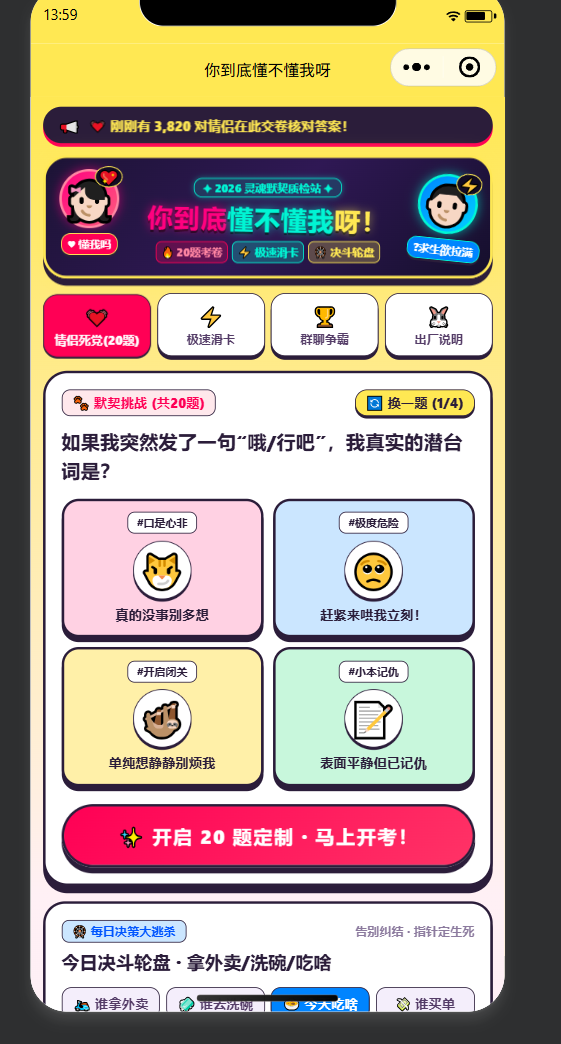The image size is (561, 1044).
Task: Open the 出厂说明 tab
Action: (439, 326)
